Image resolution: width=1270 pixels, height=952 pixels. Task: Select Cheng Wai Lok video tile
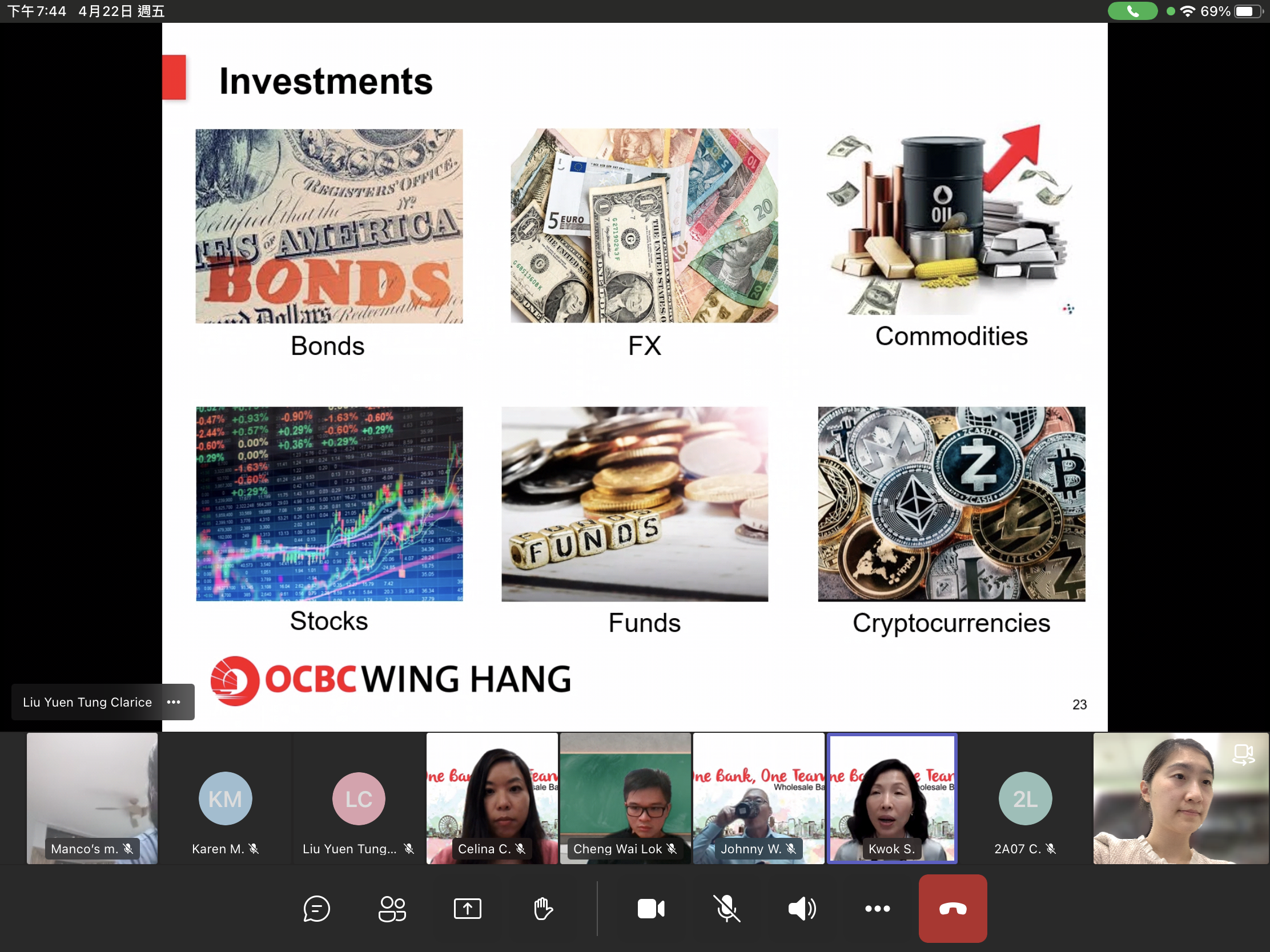click(625, 798)
